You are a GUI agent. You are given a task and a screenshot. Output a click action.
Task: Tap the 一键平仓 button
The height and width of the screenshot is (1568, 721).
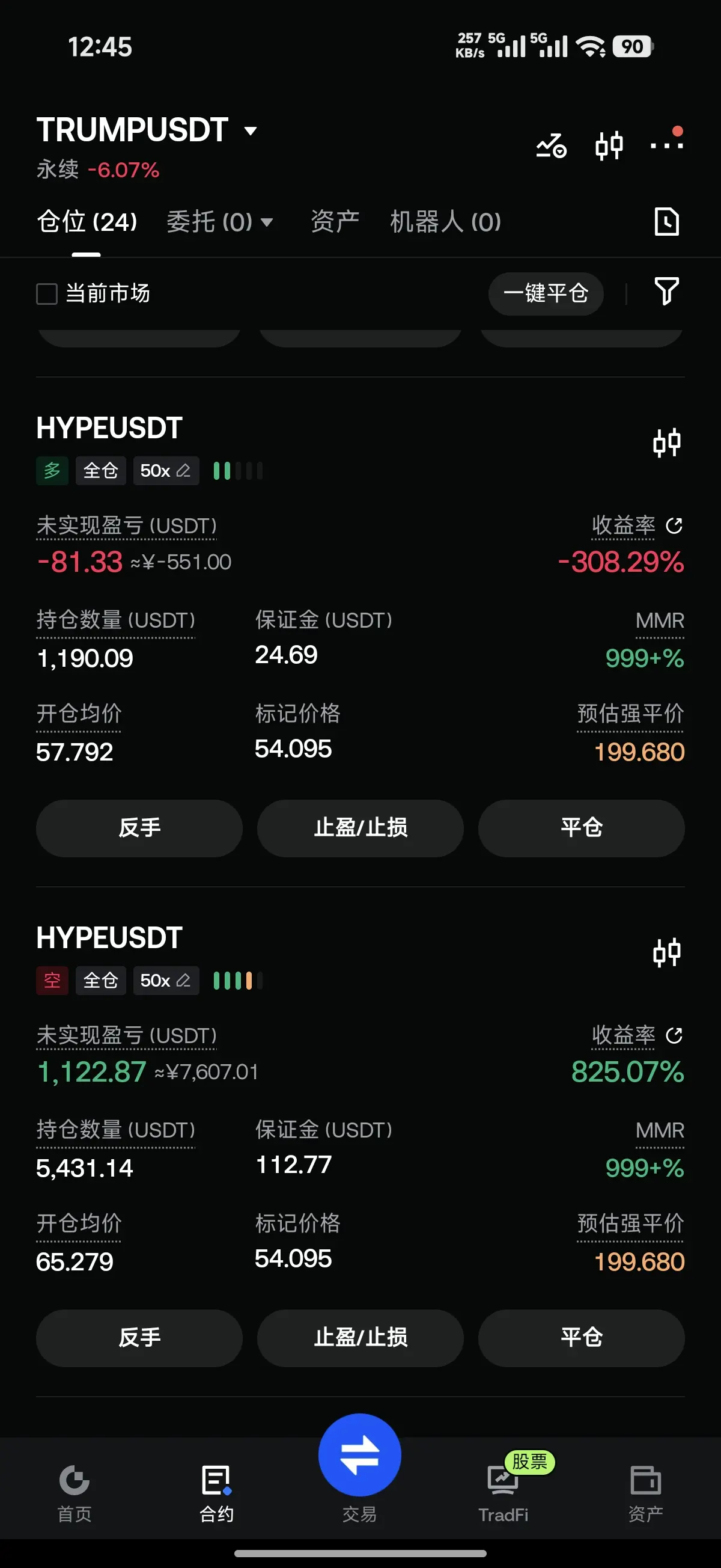546,293
